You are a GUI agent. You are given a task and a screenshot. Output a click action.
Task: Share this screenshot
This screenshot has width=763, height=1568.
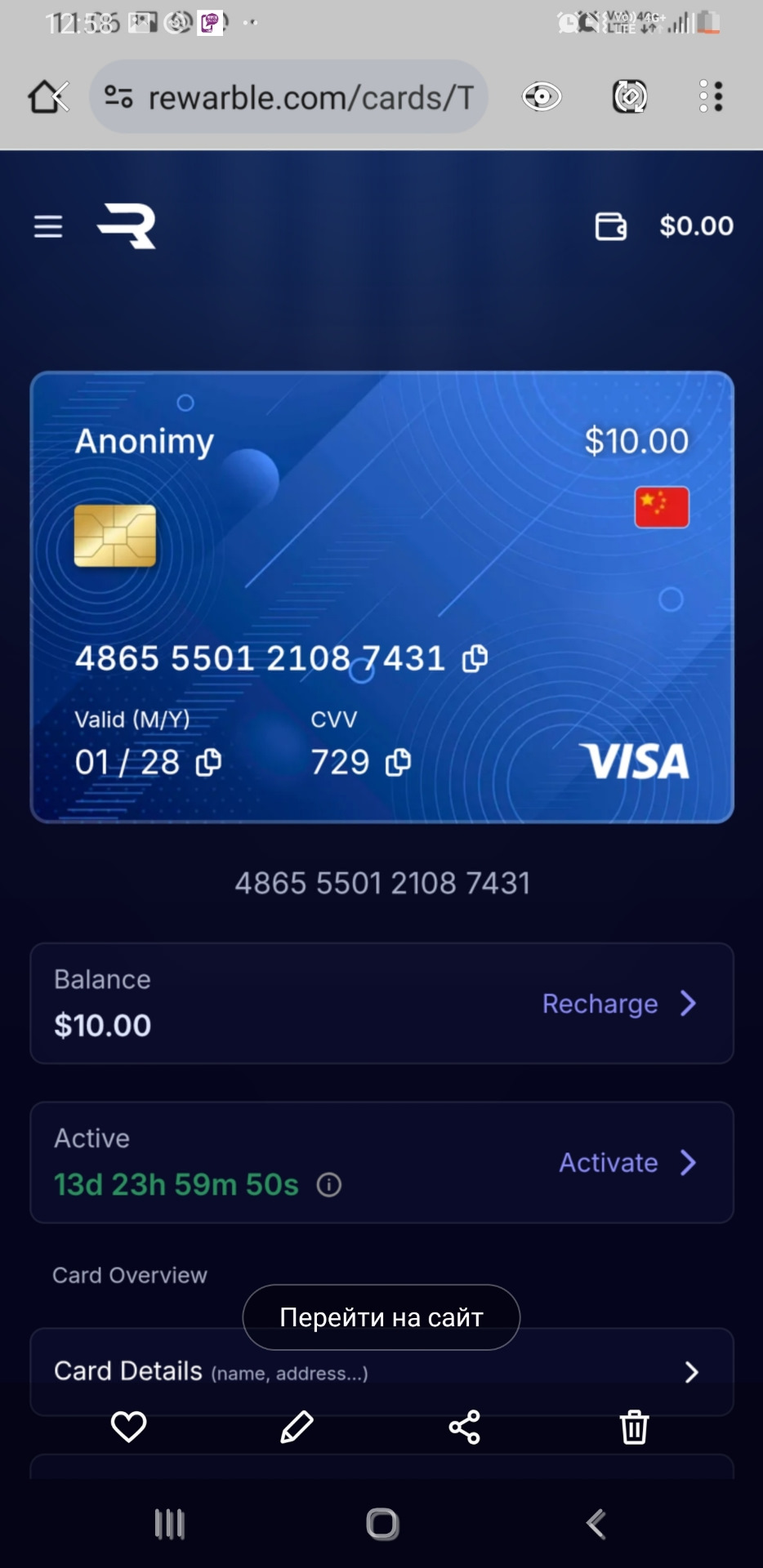[465, 1427]
